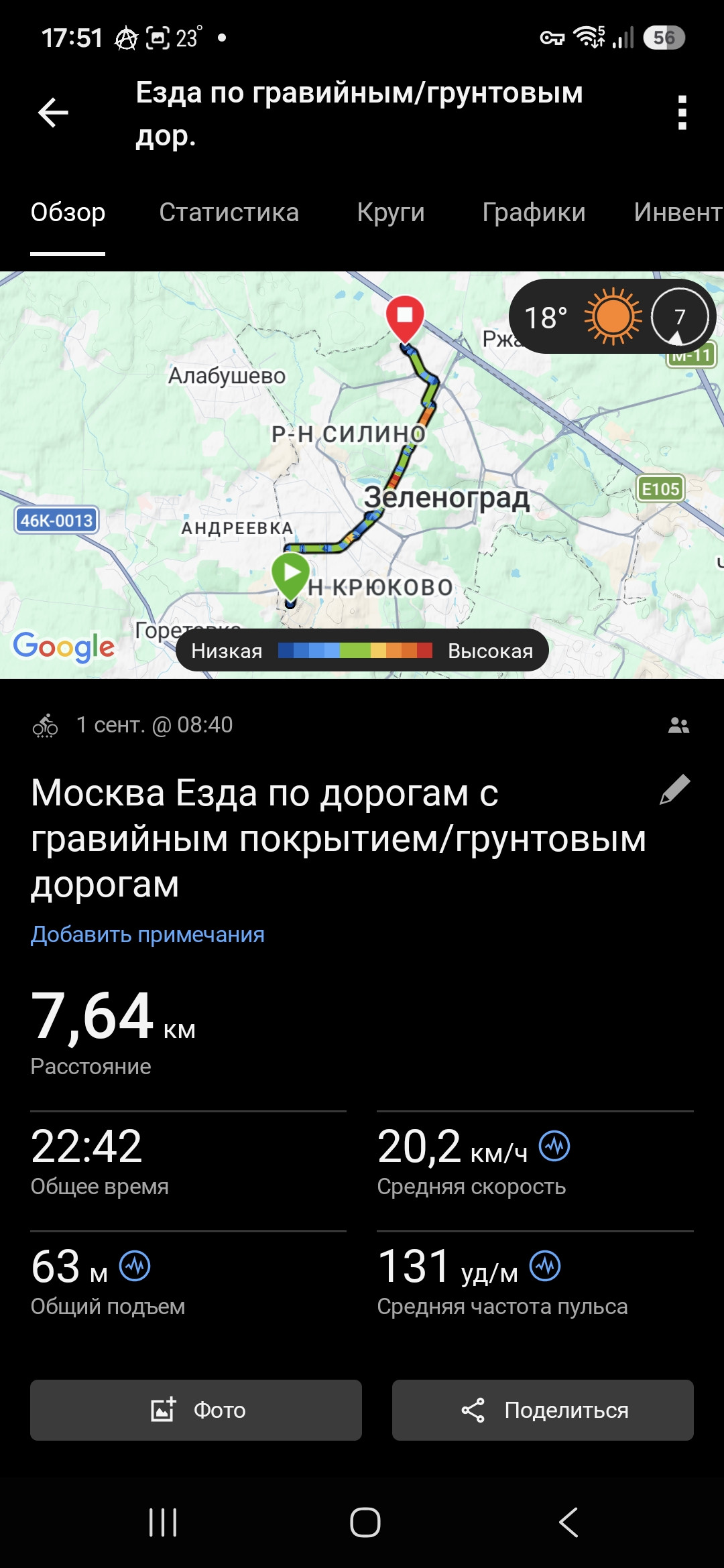Select the Инвентарь tab

pos(678,212)
